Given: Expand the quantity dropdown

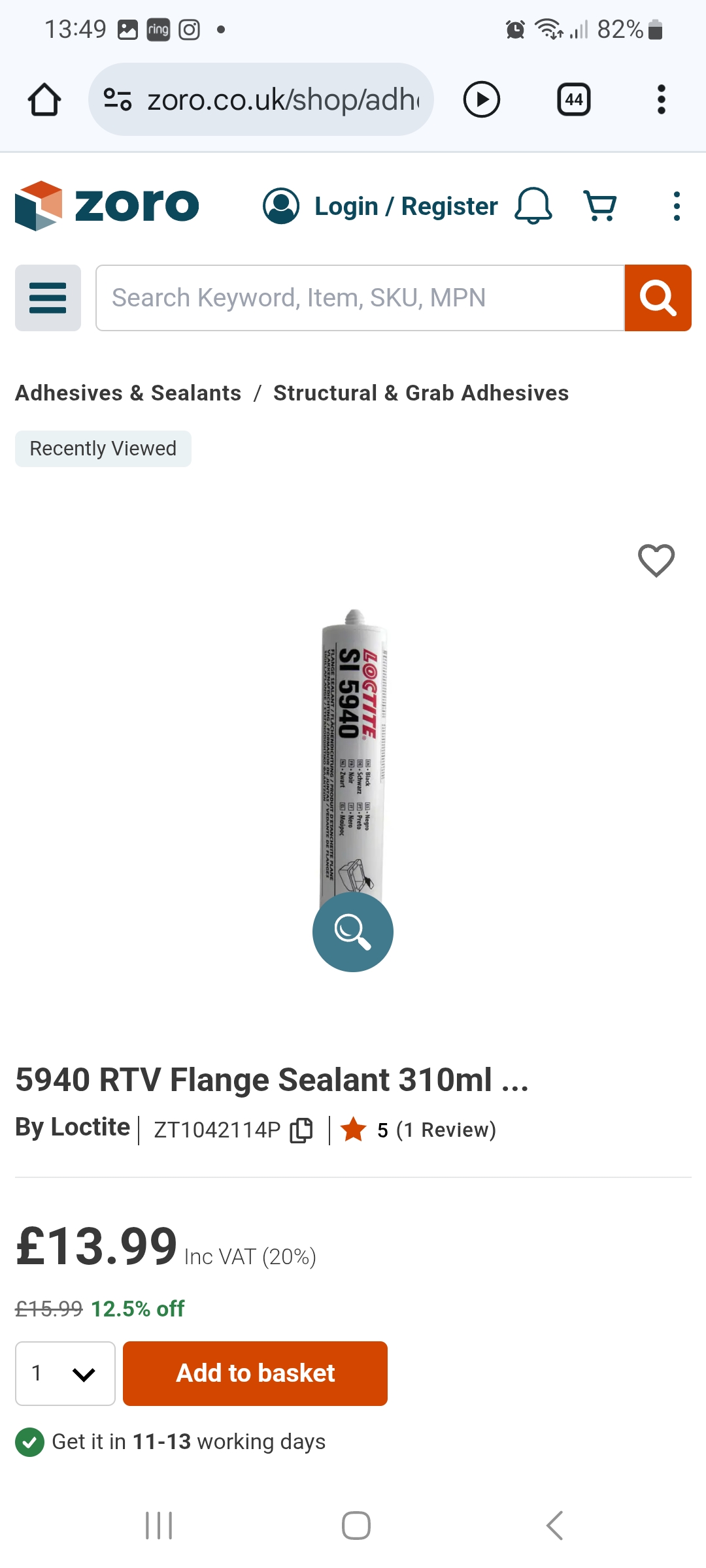Looking at the screenshot, I should point(65,1373).
